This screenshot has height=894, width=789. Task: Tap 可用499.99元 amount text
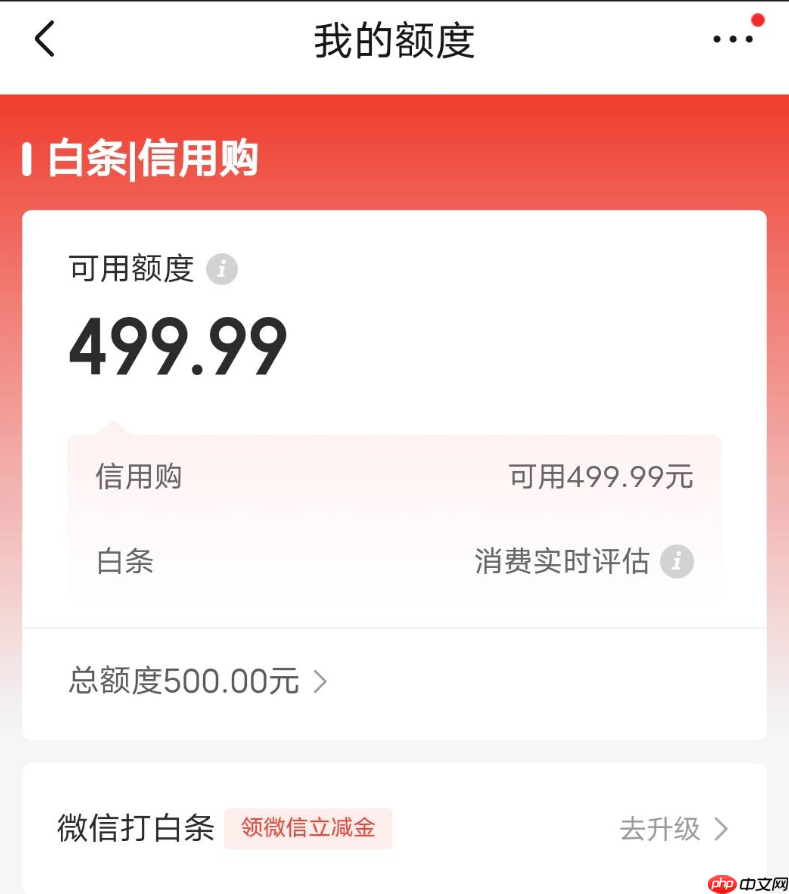[603, 477]
